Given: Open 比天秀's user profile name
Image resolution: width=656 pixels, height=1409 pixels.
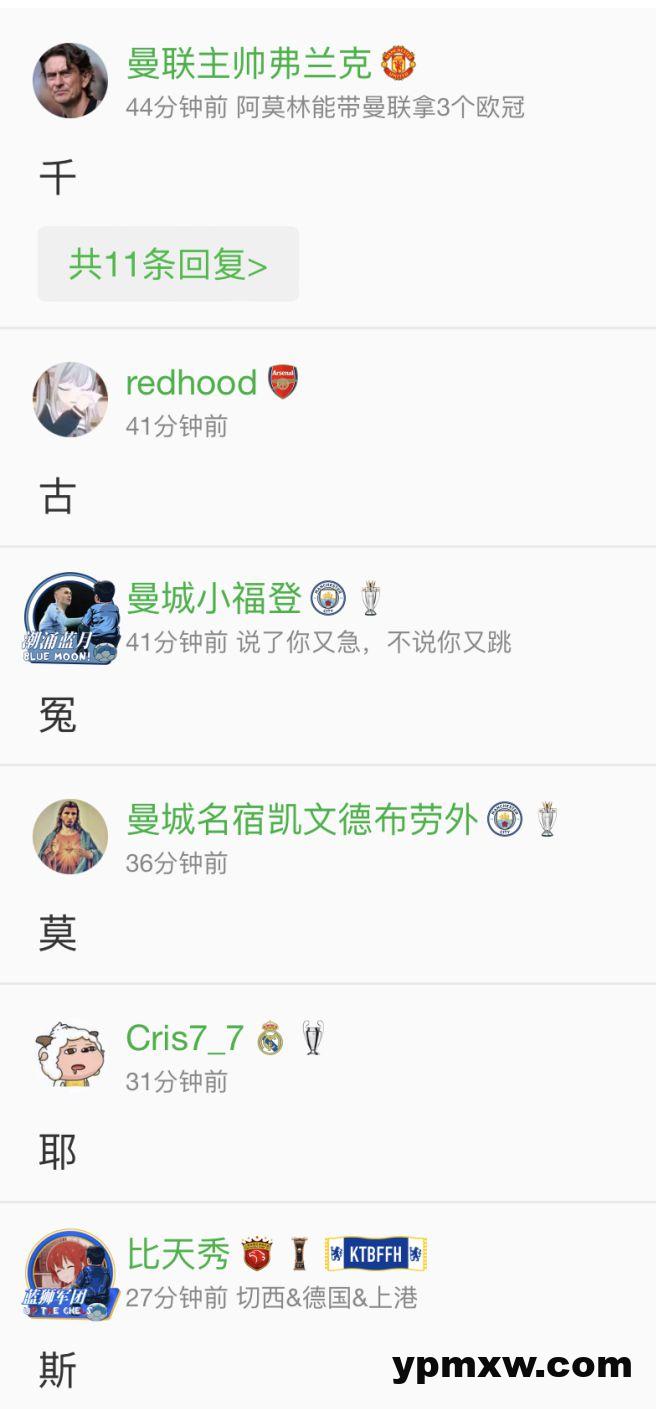Looking at the screenshot, I should click(178, 1254).
